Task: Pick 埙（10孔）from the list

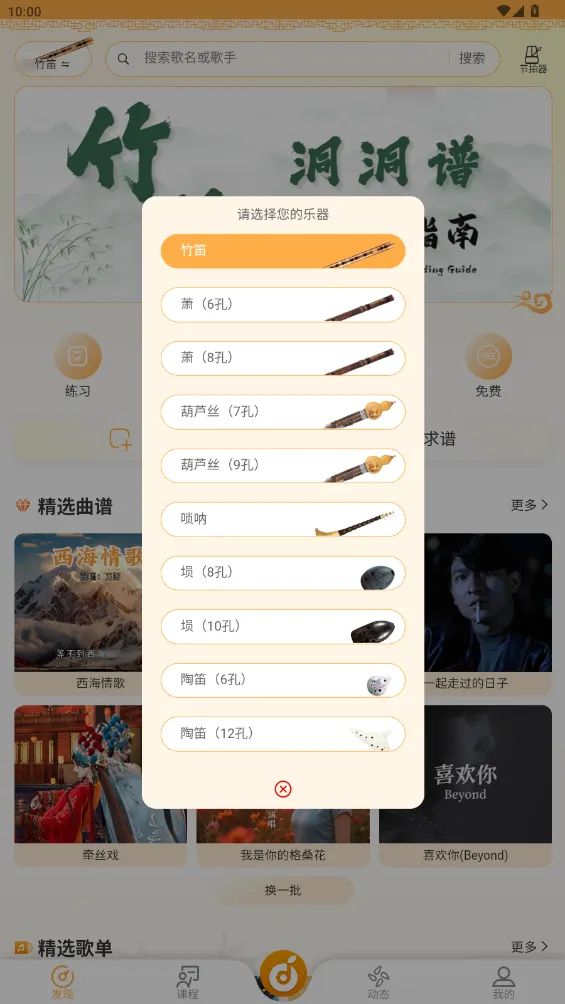Action: (x=282, y=626)
